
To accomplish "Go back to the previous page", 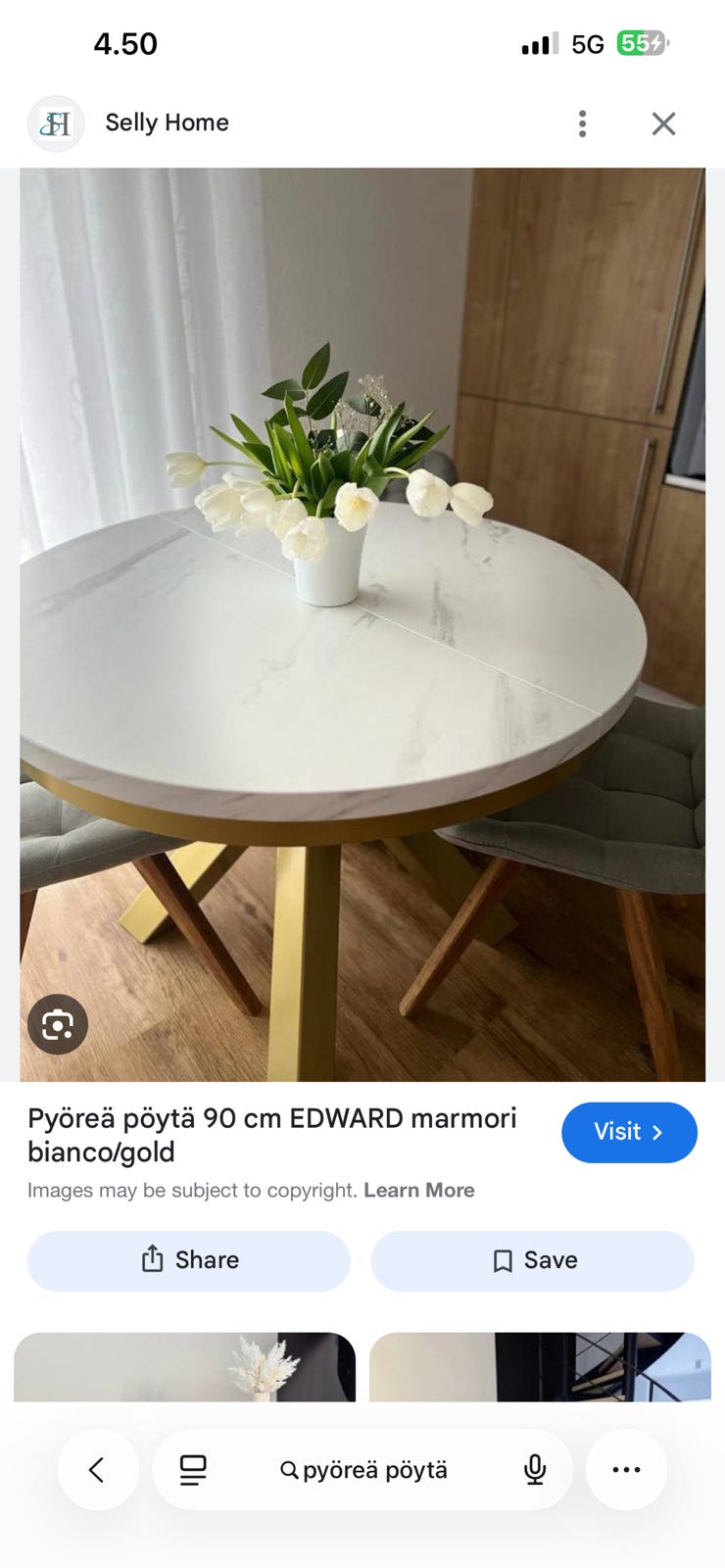I will coord(97,1469).
